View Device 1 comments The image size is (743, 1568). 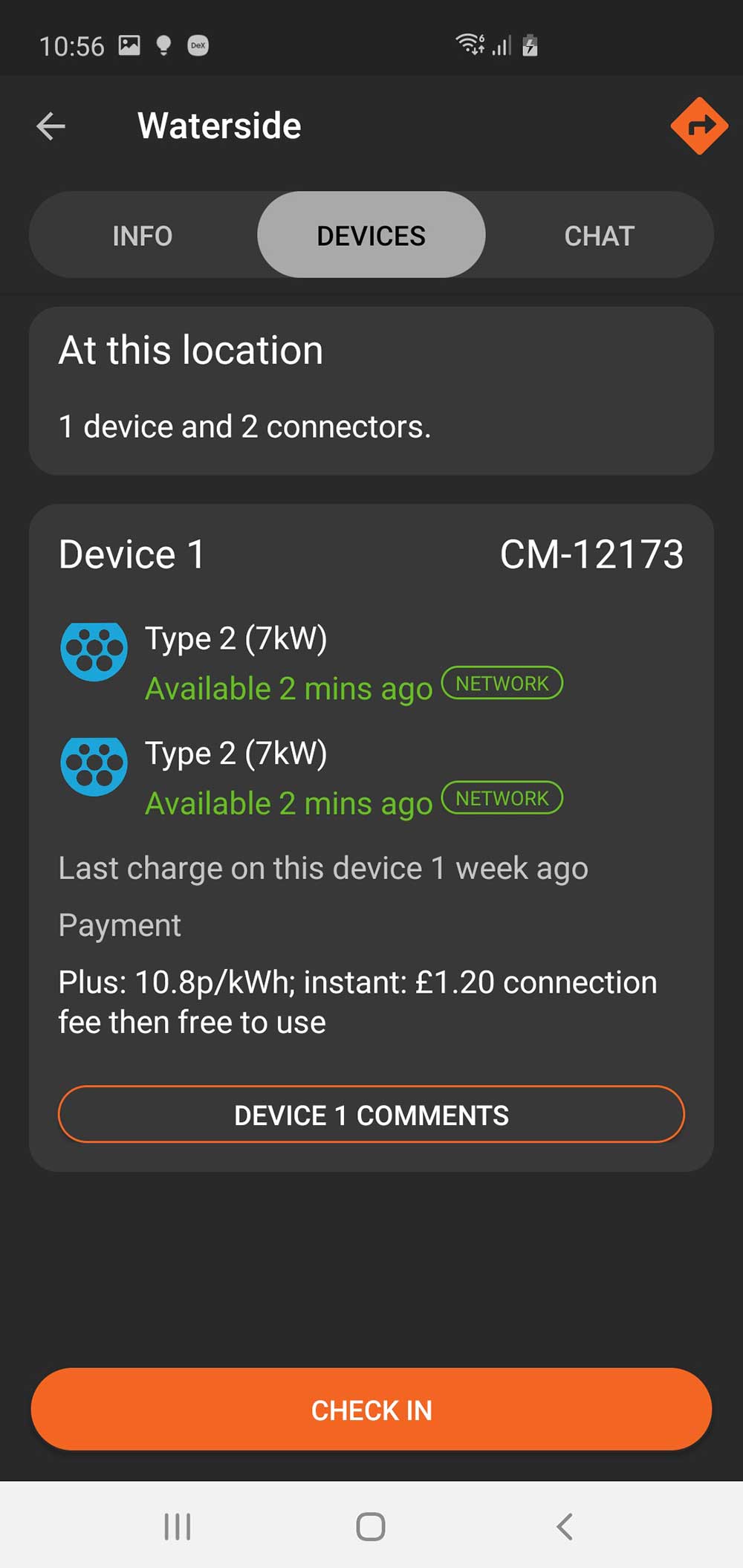(x=371, y=1115)
